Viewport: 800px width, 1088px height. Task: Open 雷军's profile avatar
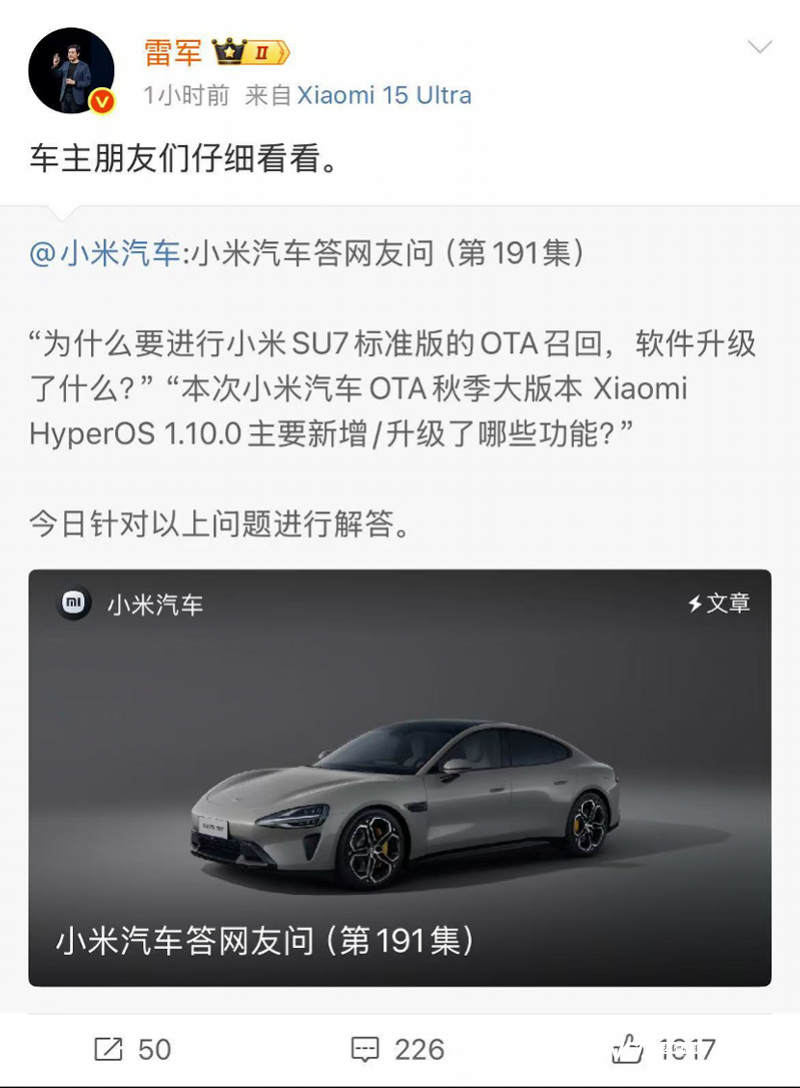(x=71, y=71)
